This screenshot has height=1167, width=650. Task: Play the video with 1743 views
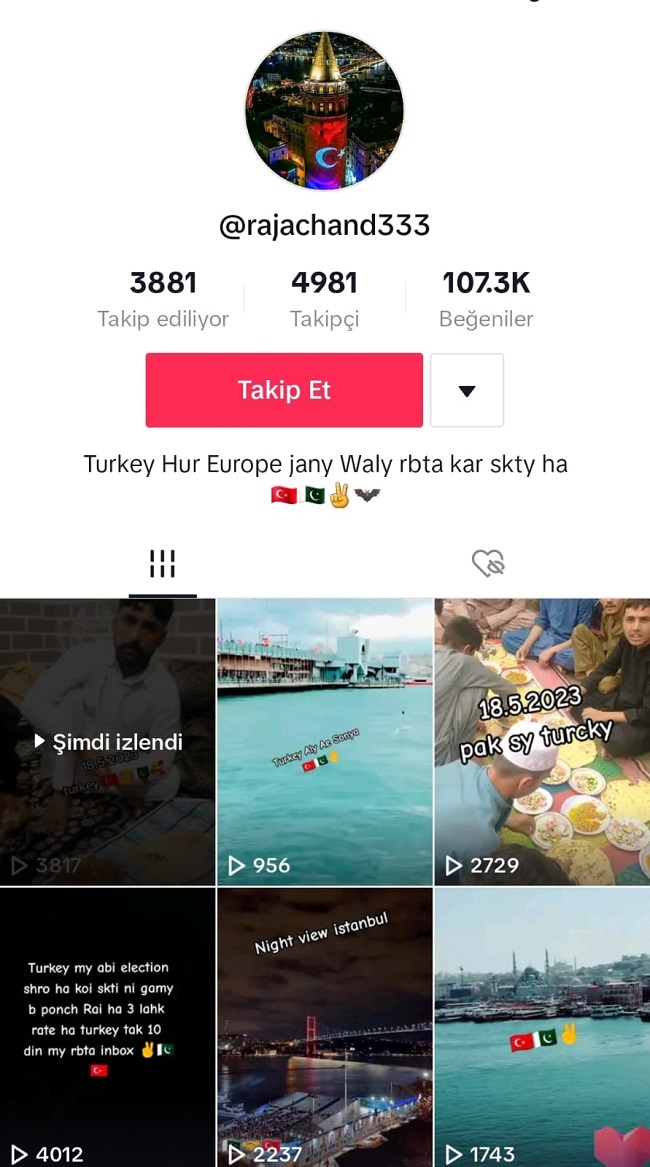542,1027
